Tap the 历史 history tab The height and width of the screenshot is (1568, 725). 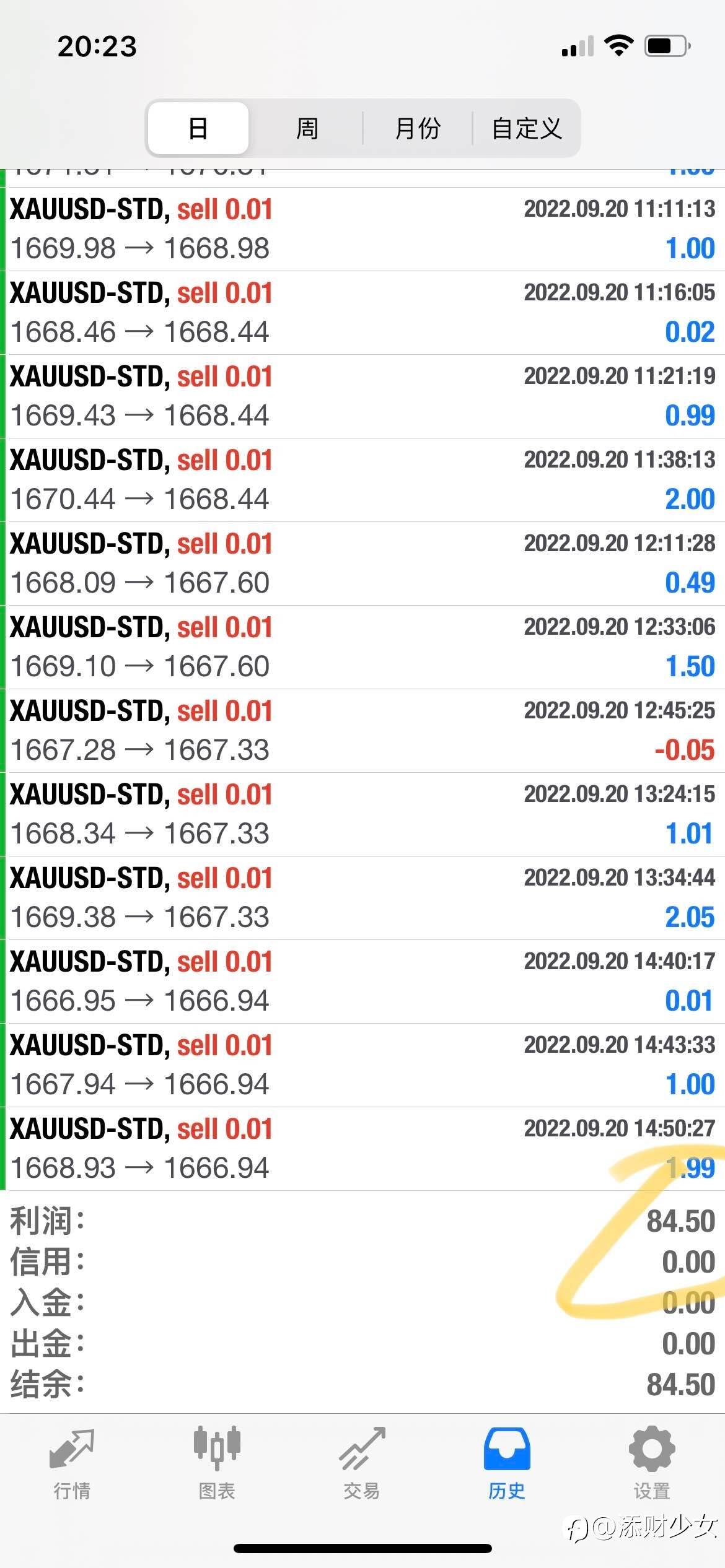pyautogui.click(x=507, y=1464)
